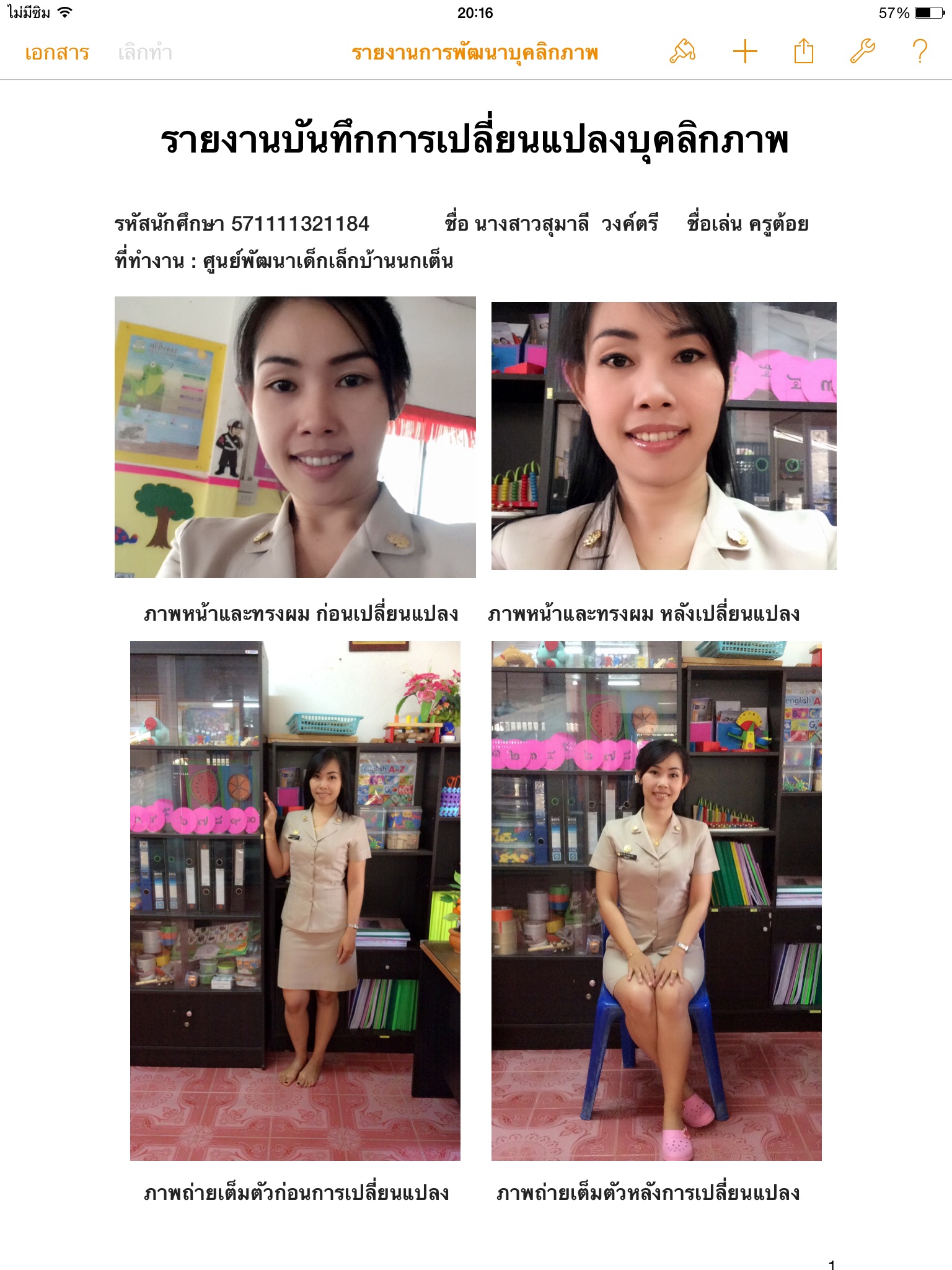Open help with the question mark
The width and height of the screenshot is (952, 1270).
tap(920, 51)
